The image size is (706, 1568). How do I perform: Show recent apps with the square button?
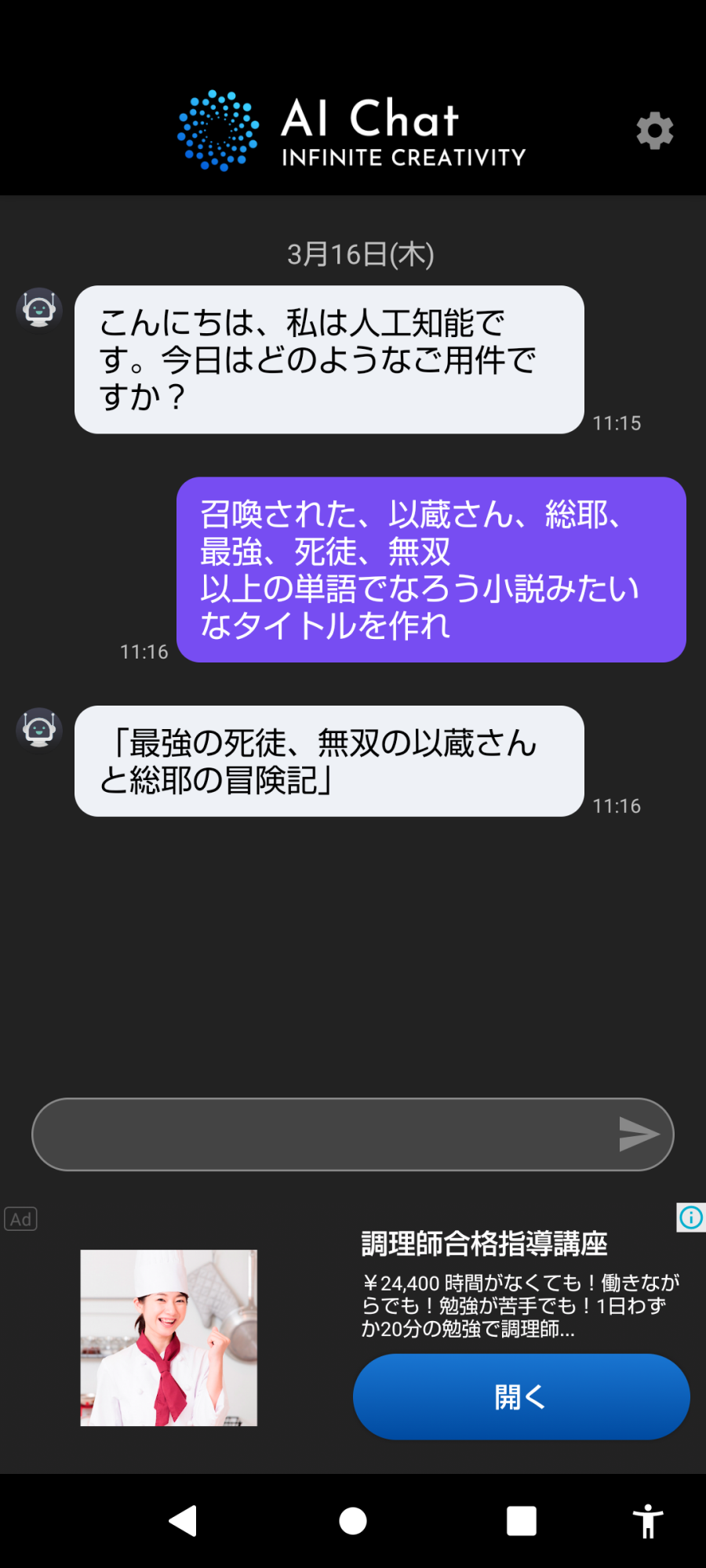pyautogui.click(x=522, y=1521)
